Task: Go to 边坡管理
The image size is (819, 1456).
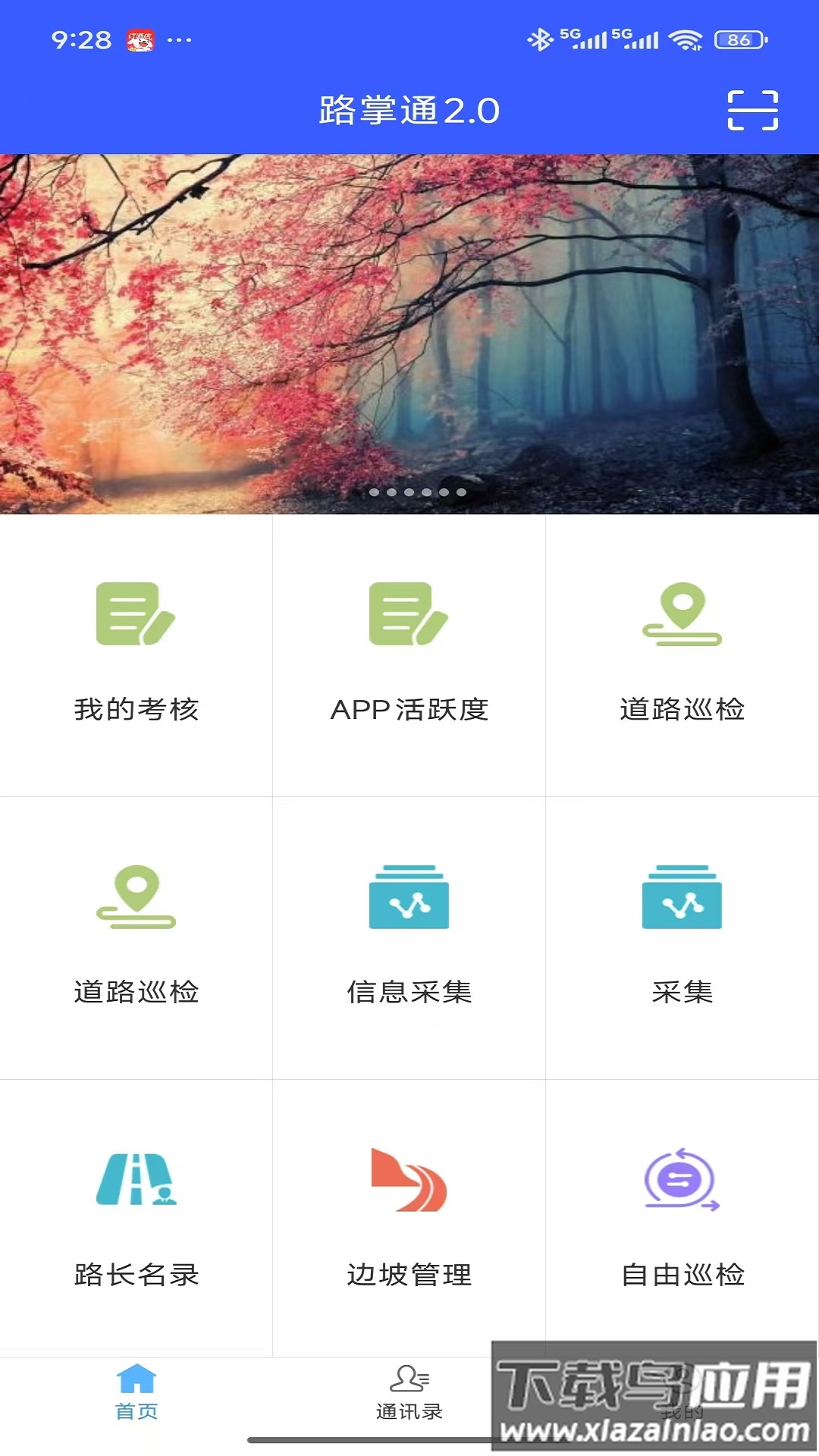Action: pyautogui.click(x=409, y=1218)
